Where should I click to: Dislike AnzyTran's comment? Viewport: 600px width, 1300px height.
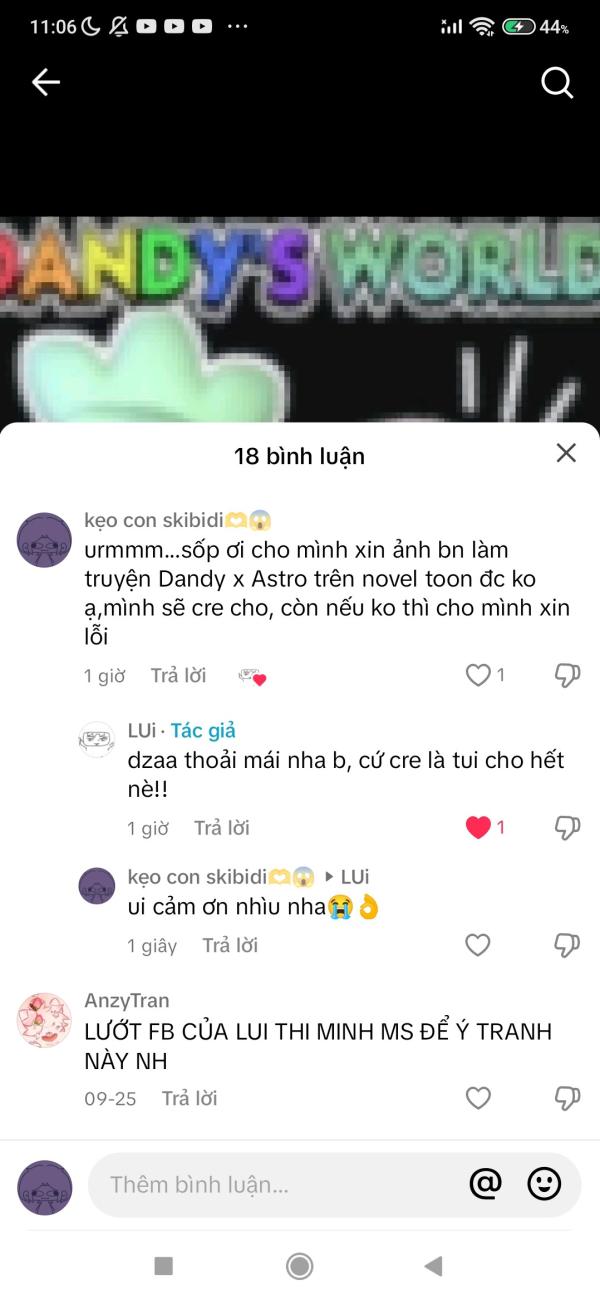567,1098
